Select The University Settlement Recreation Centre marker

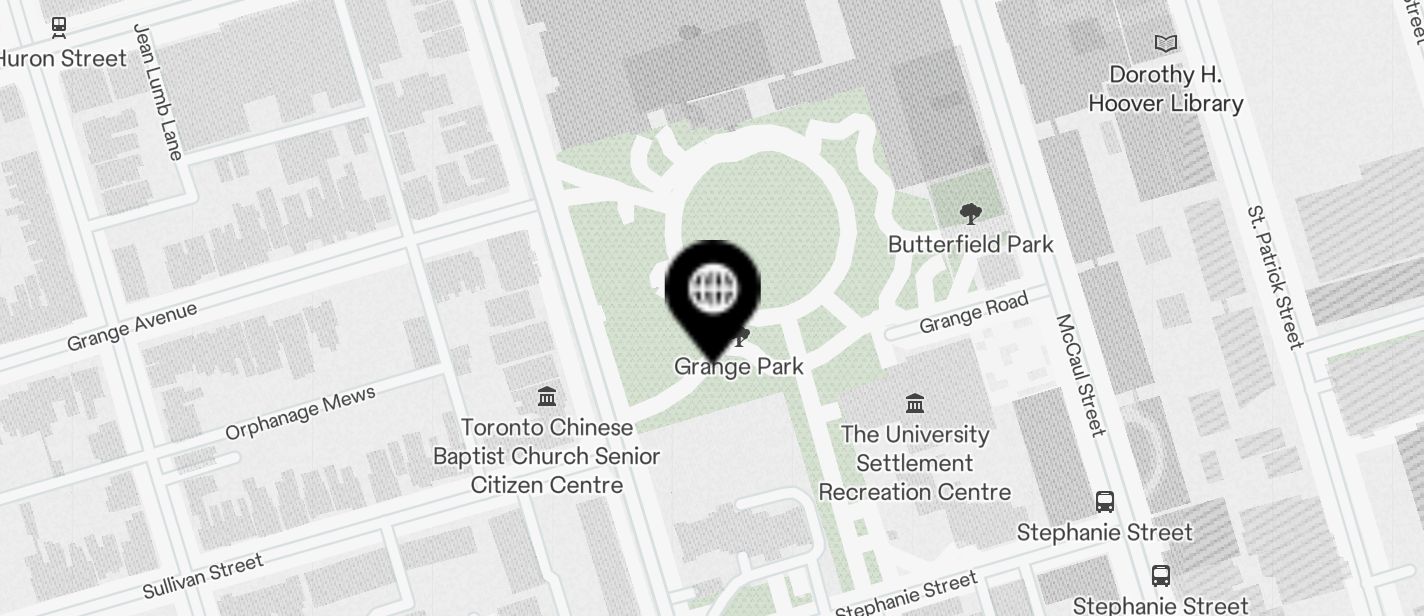915,404
